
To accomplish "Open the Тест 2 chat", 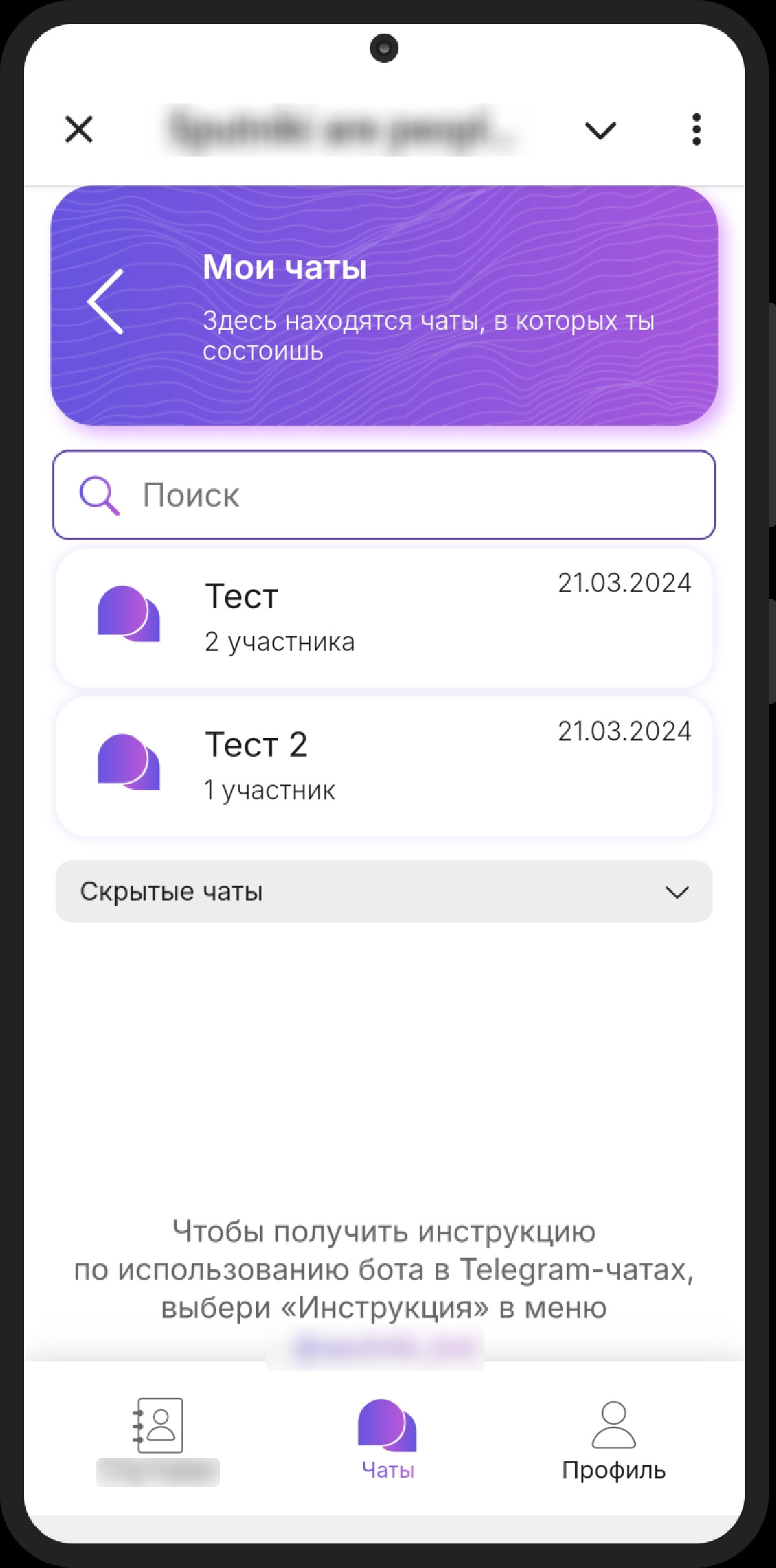I will [x=384, y=766].
